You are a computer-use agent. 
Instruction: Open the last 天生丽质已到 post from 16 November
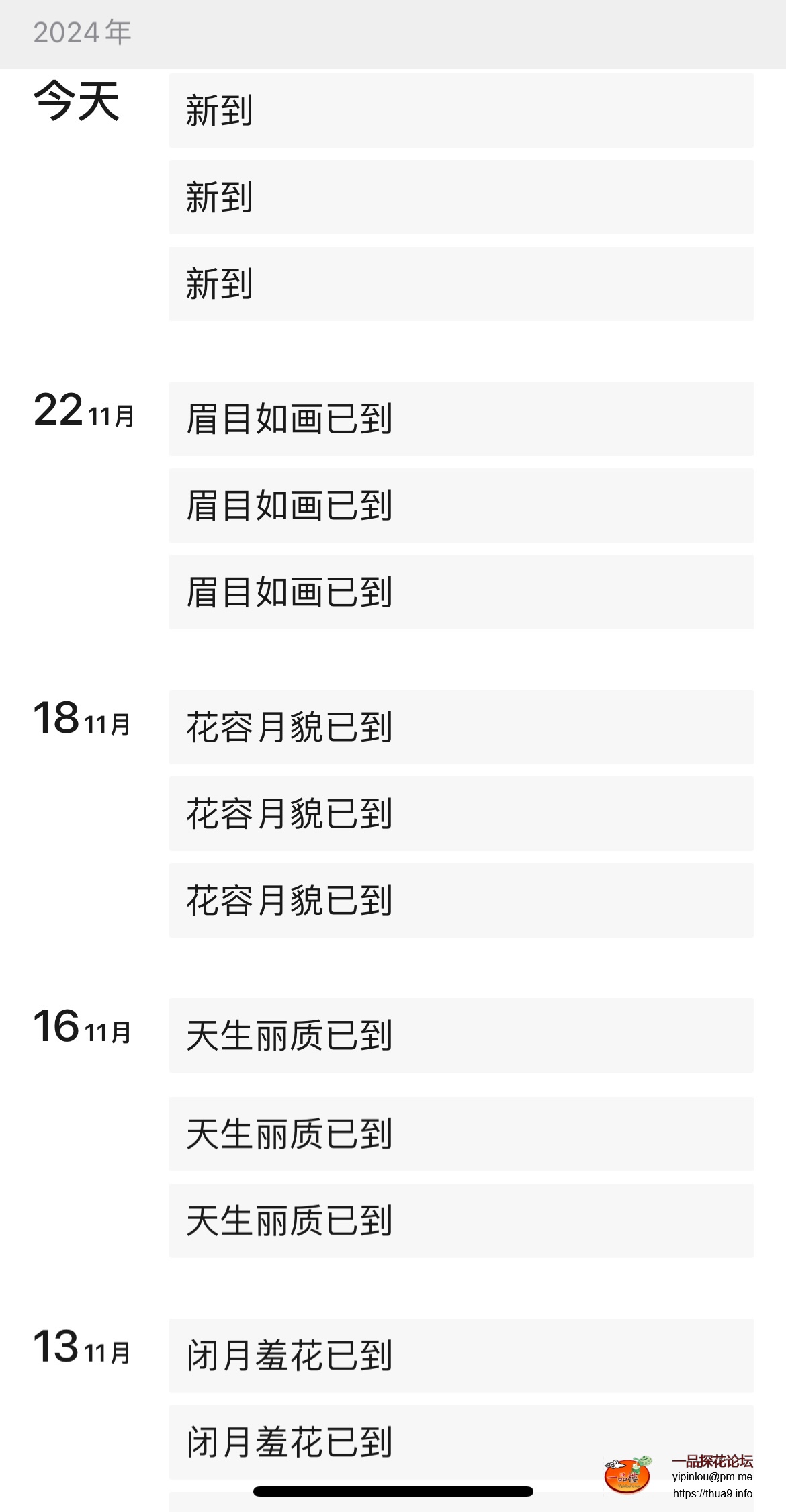[x=461, y=1221]
